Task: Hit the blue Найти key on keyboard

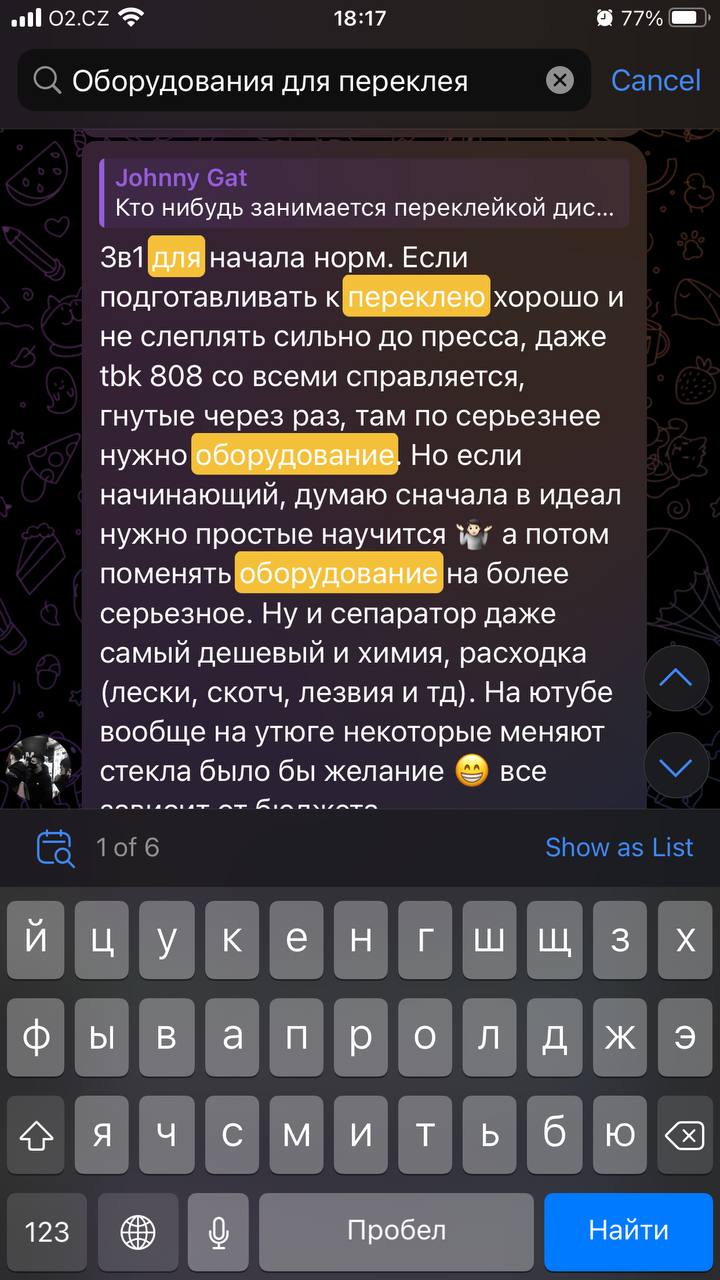Action: (629, 1230)
